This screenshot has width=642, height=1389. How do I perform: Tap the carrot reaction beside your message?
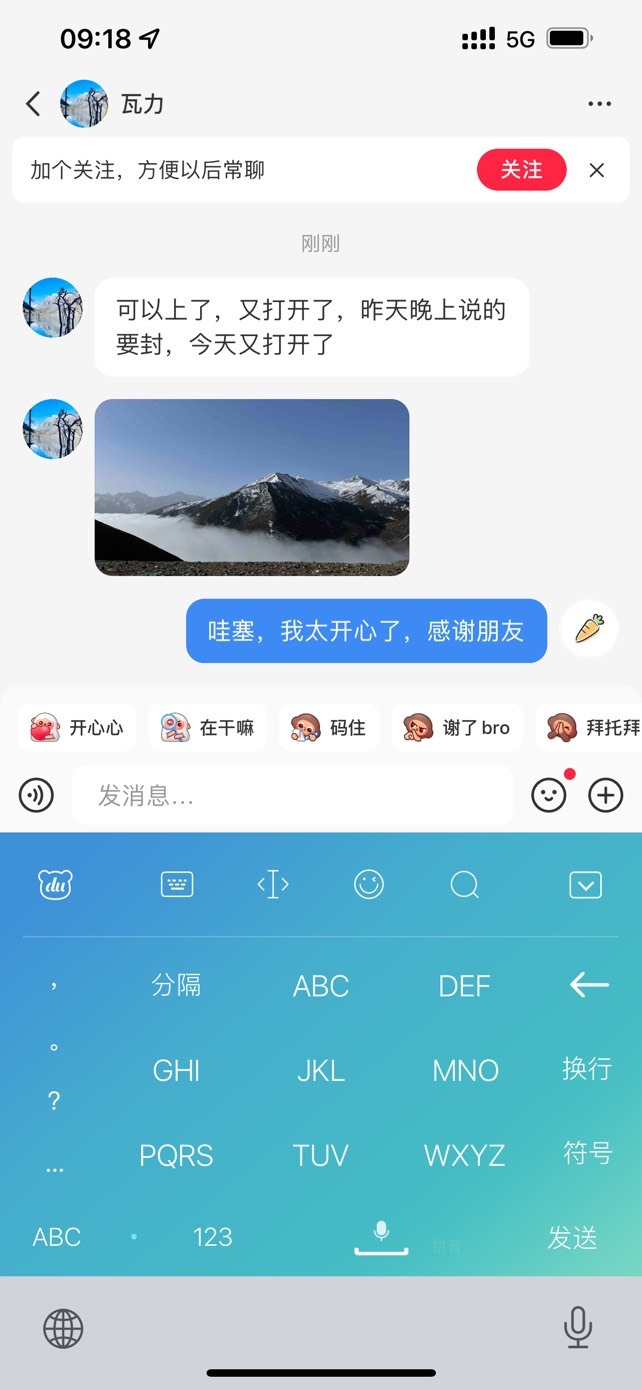coord(590,630)
